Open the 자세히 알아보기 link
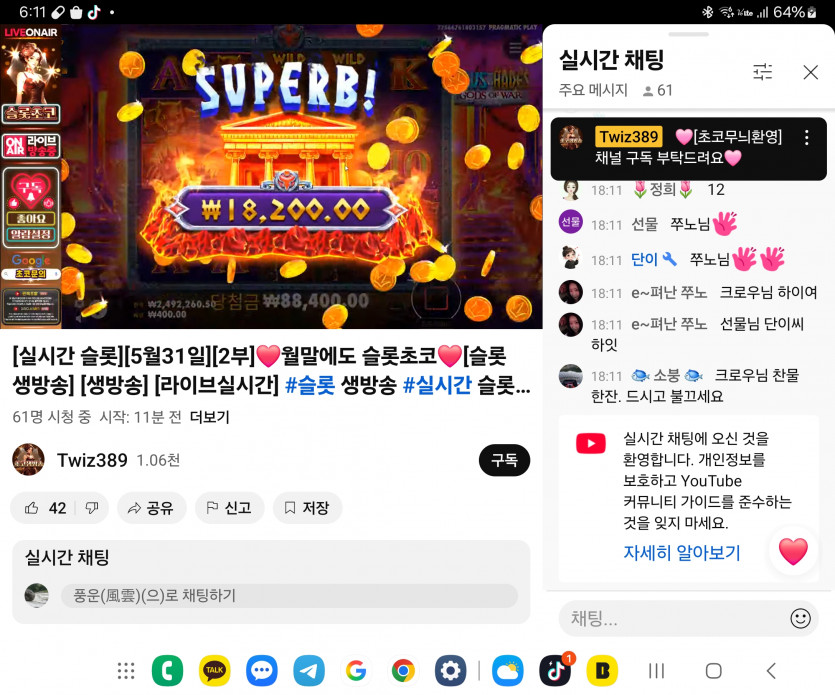Image resolution: width=835 pixels, height=695 pixels. coord(682,552)
